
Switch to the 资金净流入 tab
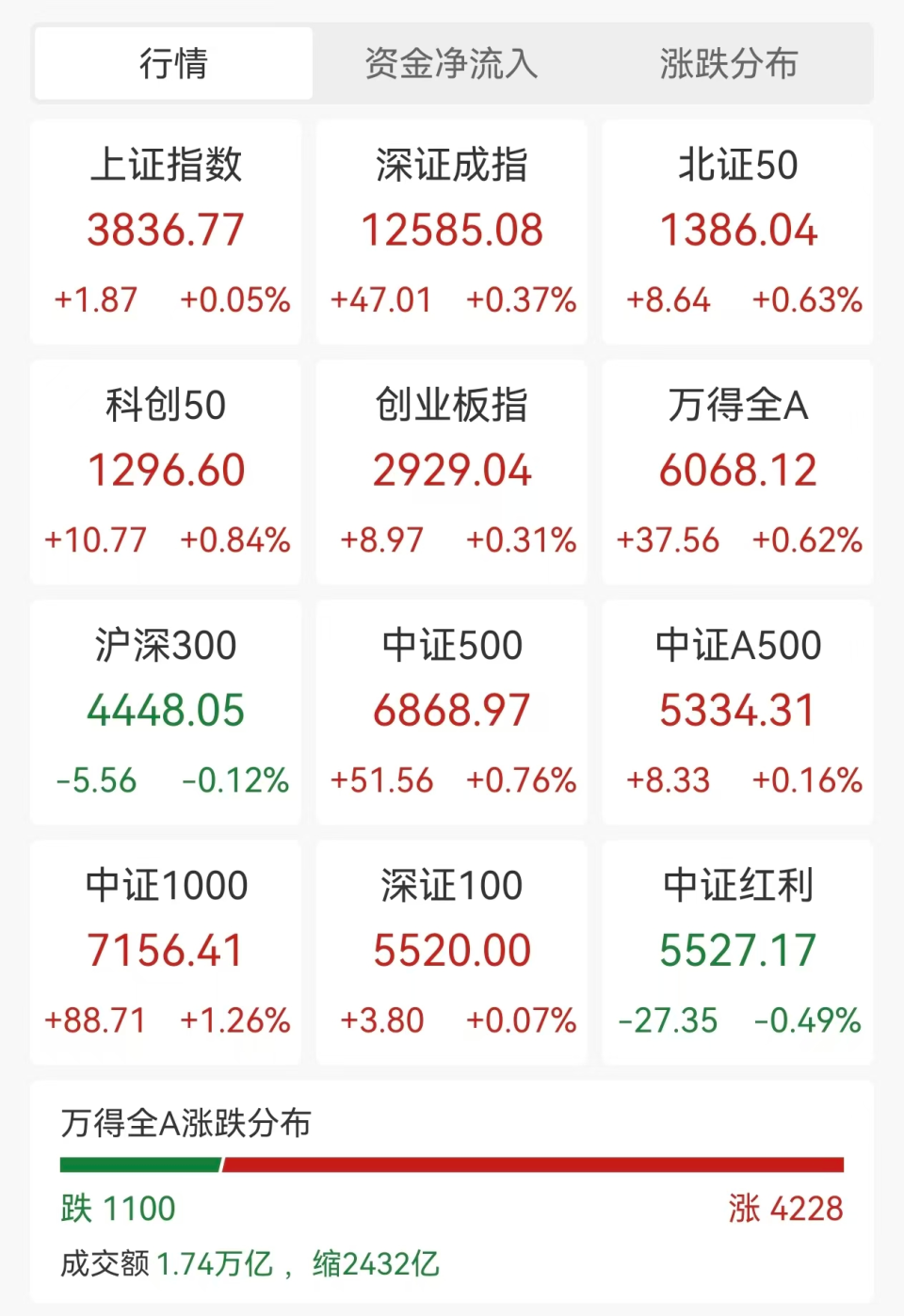(451, 64)
